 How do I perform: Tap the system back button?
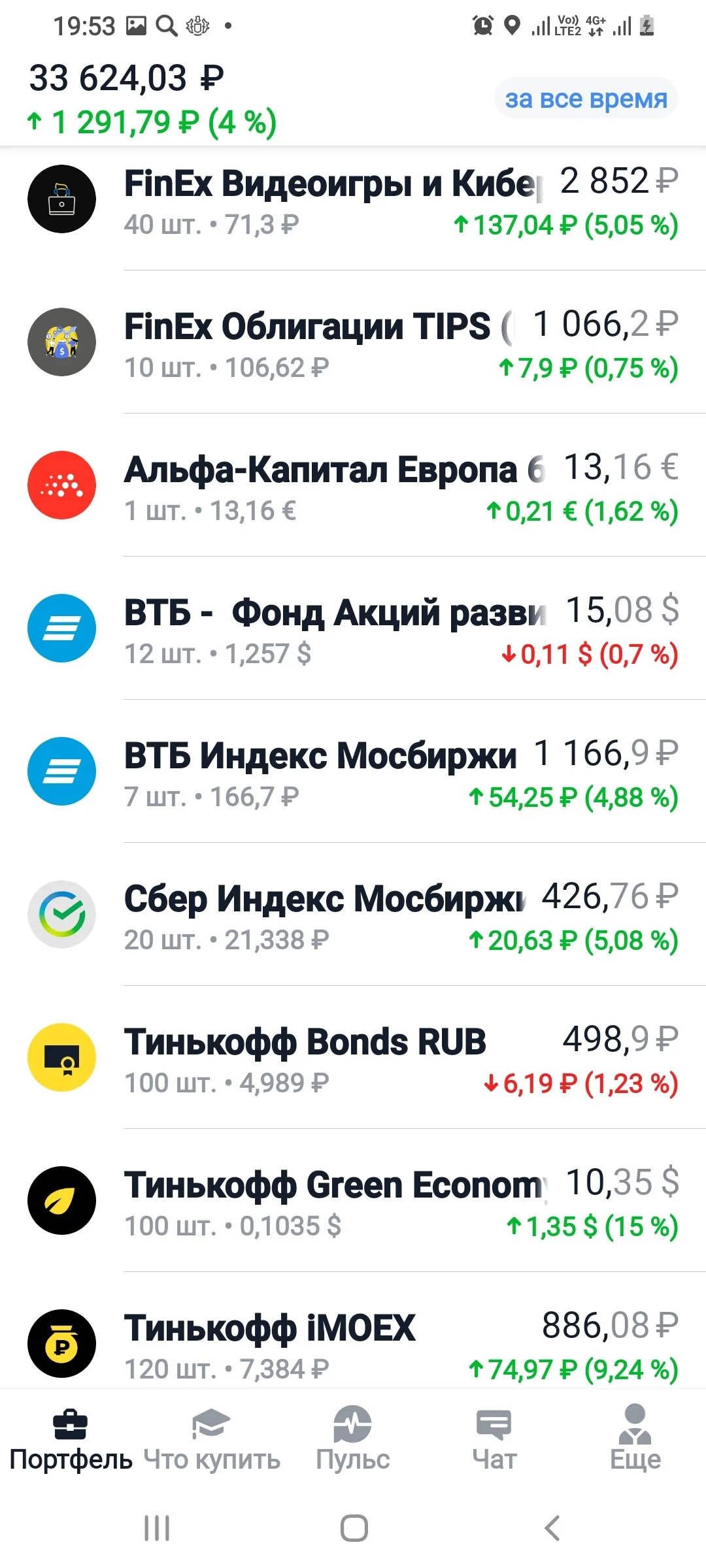[552, 1528]
